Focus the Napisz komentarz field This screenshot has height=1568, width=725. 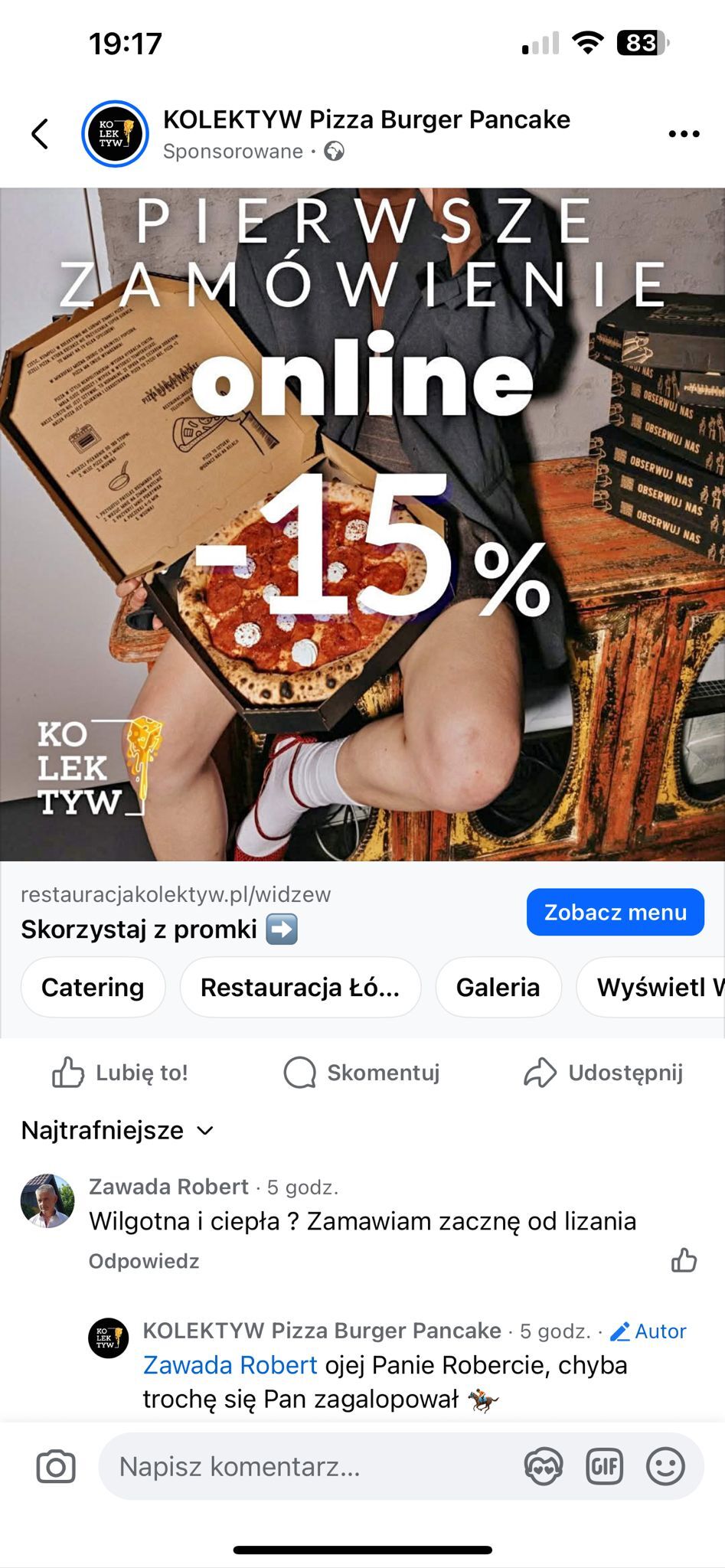pyautogui.click(x=306, y=1466)
